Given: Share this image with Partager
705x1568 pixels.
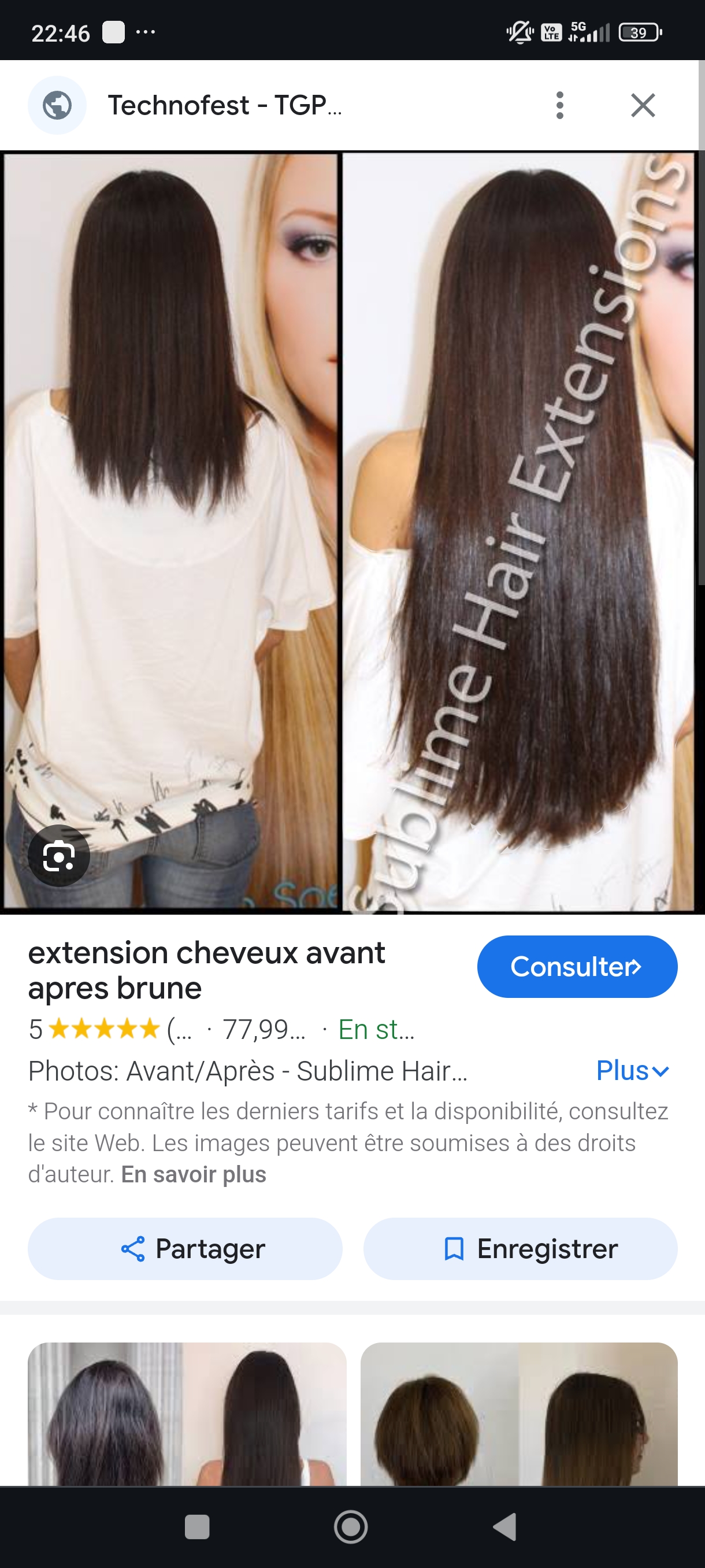Looking at the screenshot, I should pos(185,1249).
